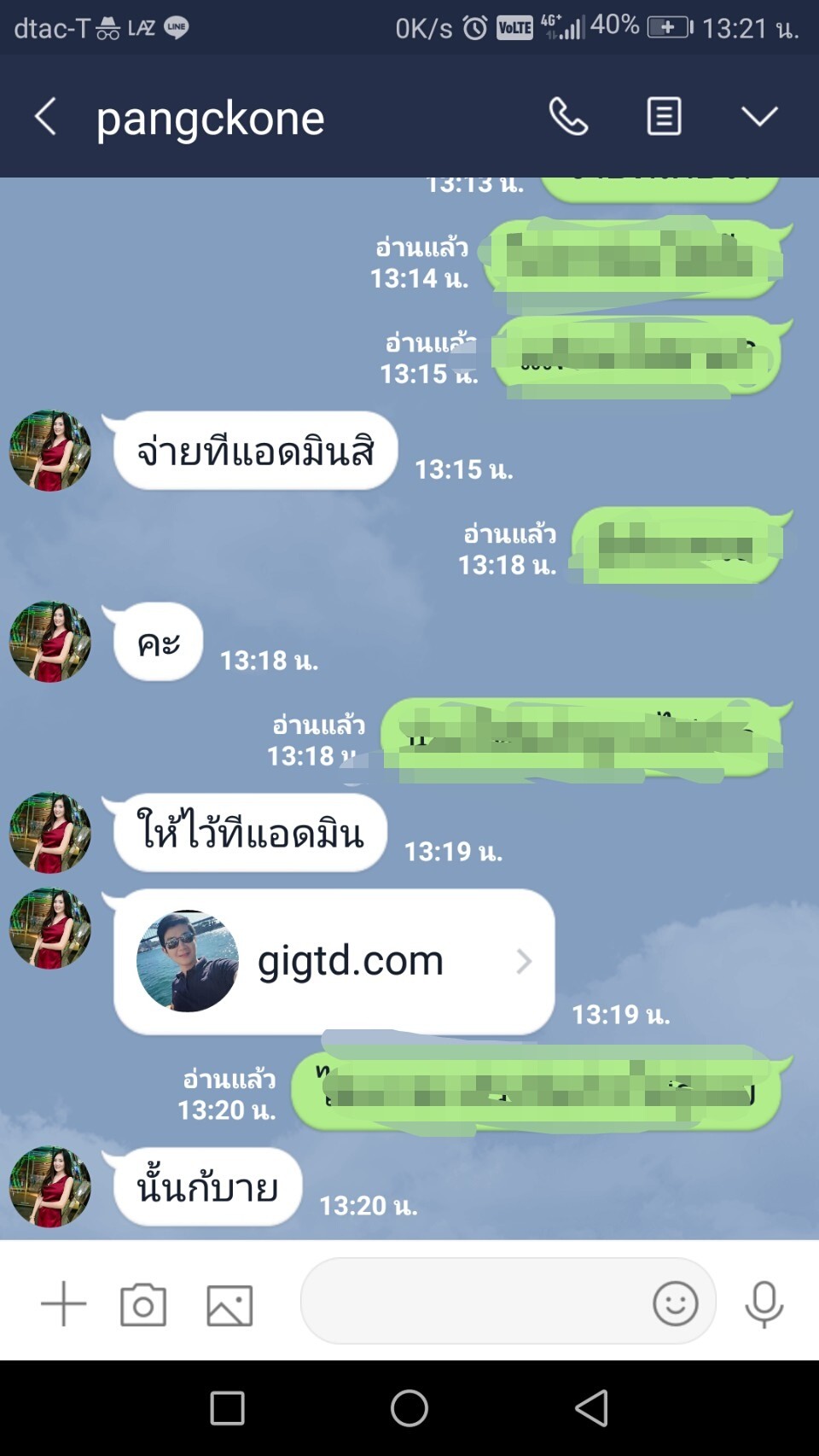Open the emoji sticker picker

tap(675, 1303)
